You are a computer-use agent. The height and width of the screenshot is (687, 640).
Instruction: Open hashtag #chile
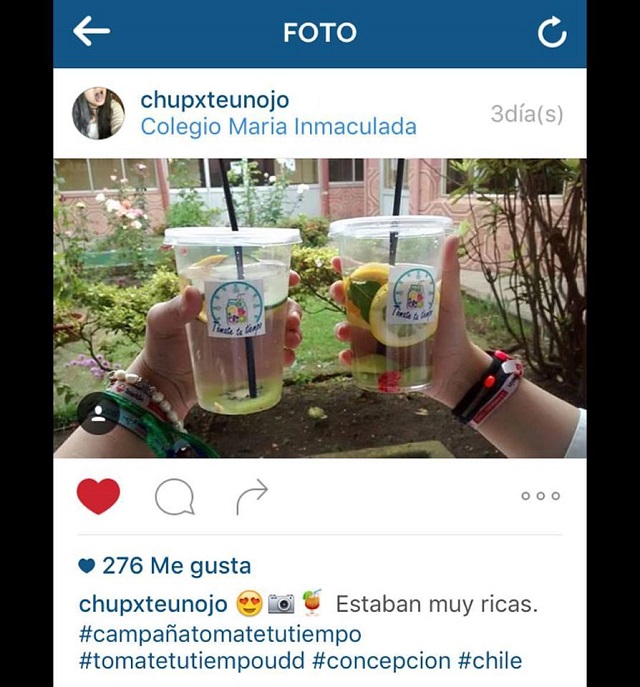pyautogui.click(x=490, y=661)
